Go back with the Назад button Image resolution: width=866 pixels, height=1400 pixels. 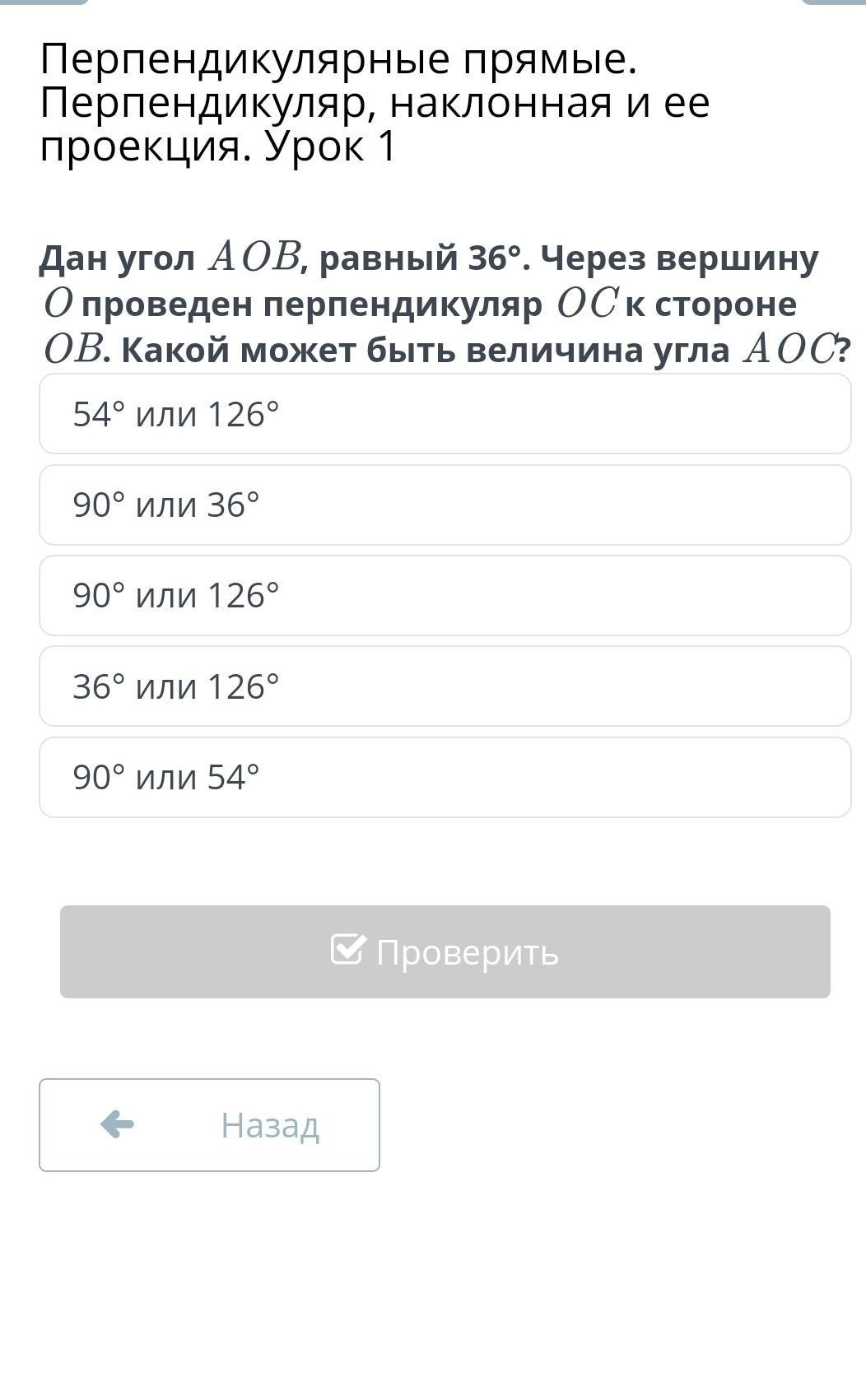coord(209,1124)
